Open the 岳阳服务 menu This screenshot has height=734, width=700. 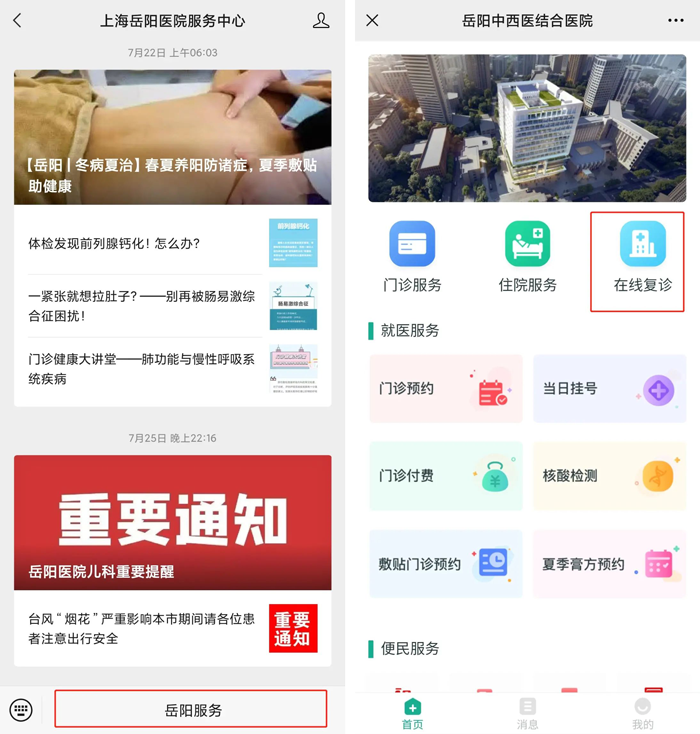191,710
